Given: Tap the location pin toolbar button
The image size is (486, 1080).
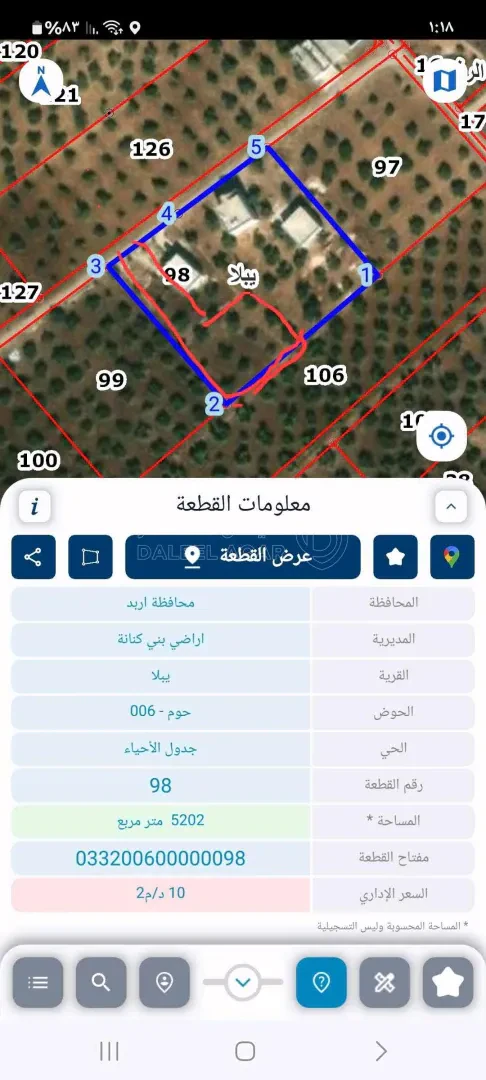Looking at the screenshot, I should (165, 982).
